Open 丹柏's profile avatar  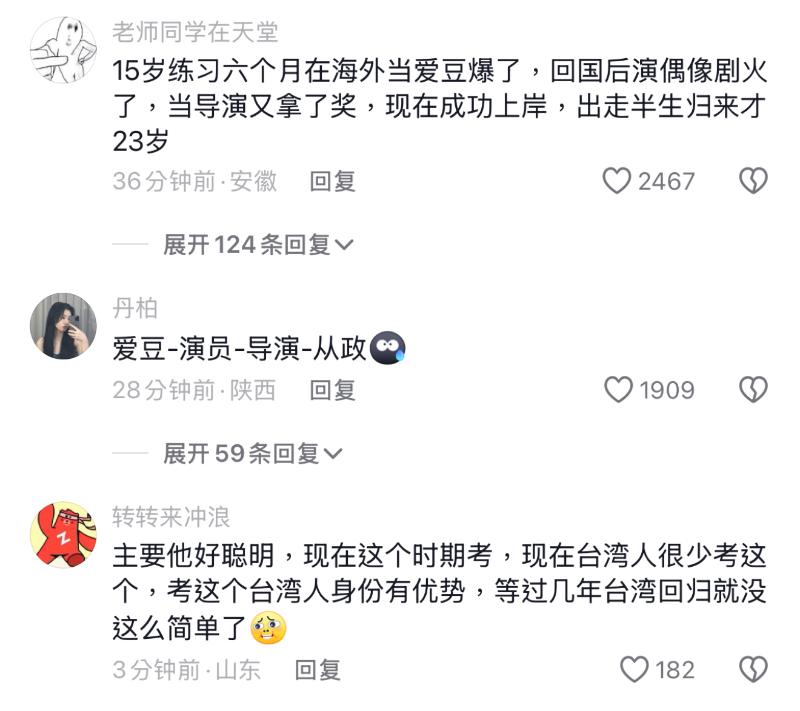coord(63,325)
